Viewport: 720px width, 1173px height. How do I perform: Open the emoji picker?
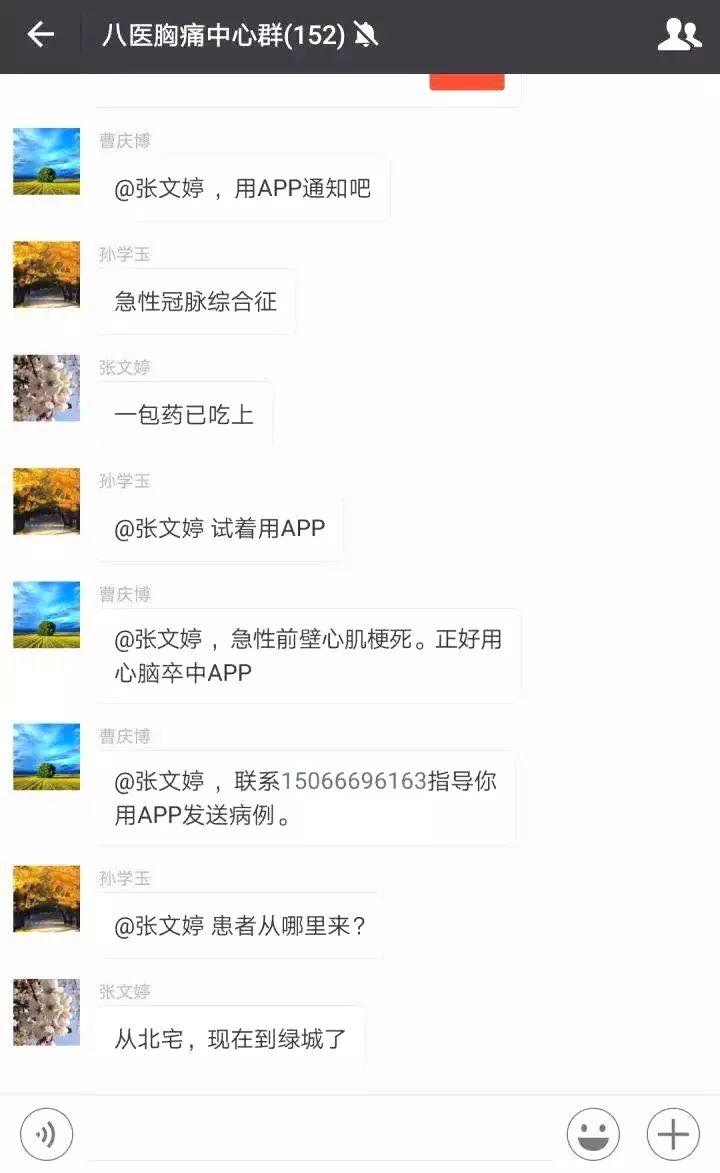click(593, 1134)
